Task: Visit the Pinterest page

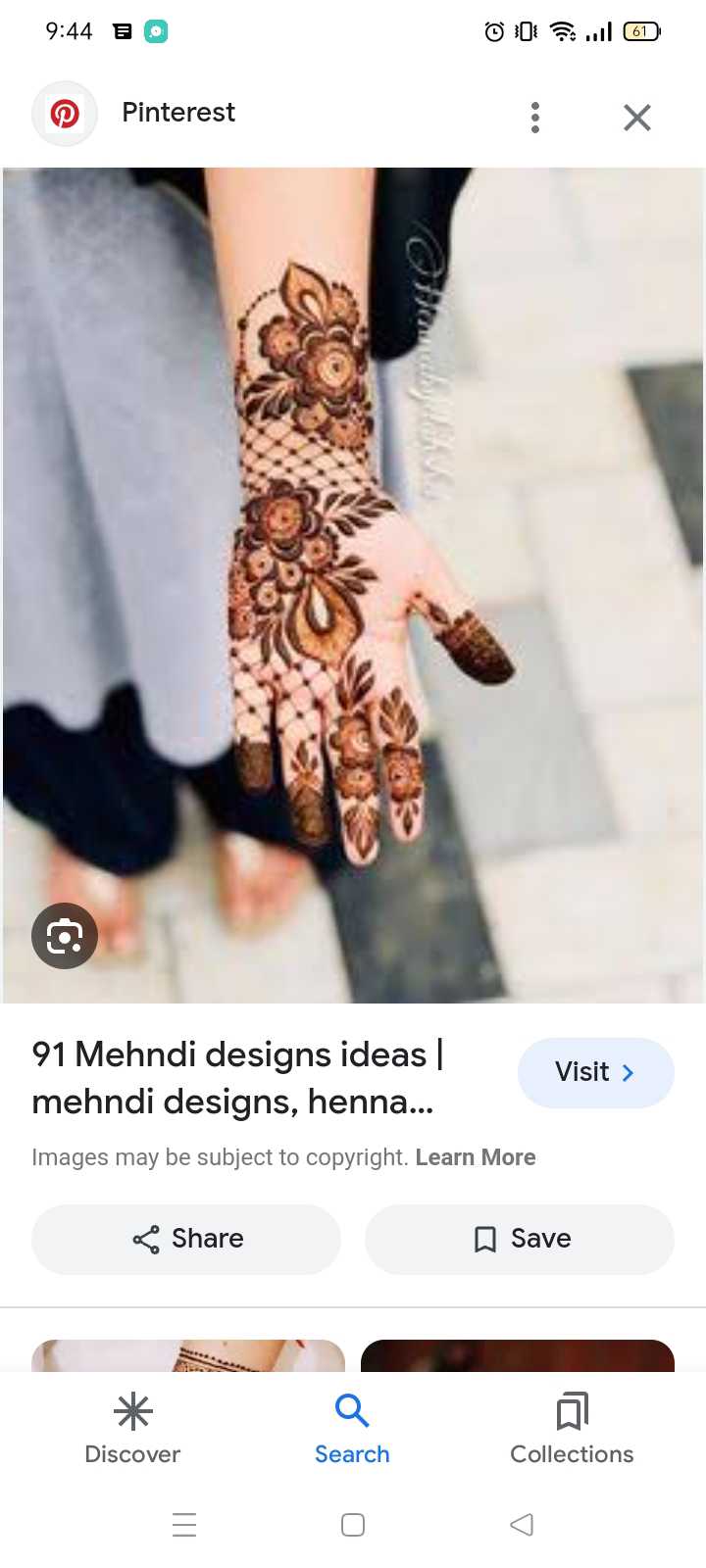Action: tap(595, 1072)
